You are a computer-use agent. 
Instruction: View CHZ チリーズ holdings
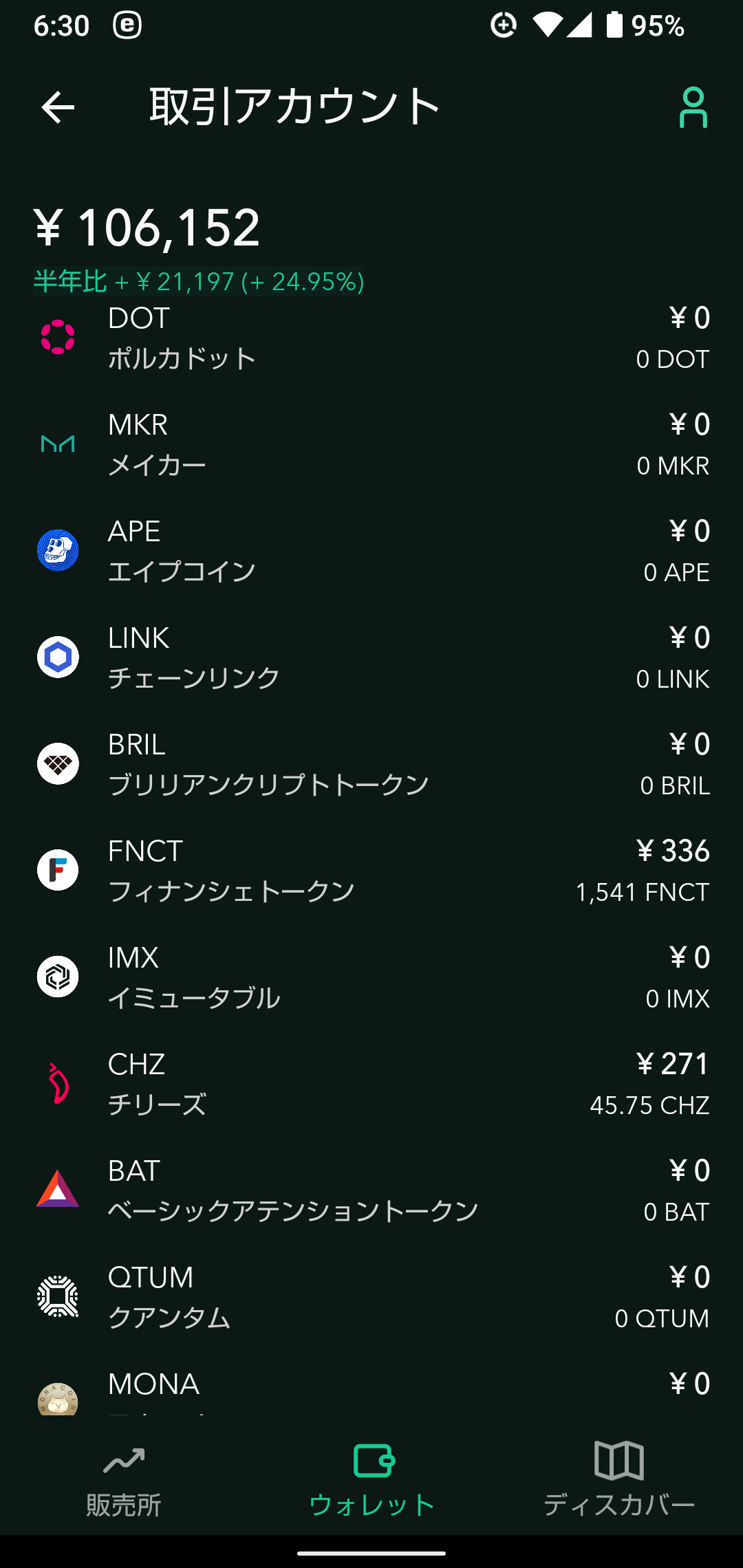(x=371, y=1084)
